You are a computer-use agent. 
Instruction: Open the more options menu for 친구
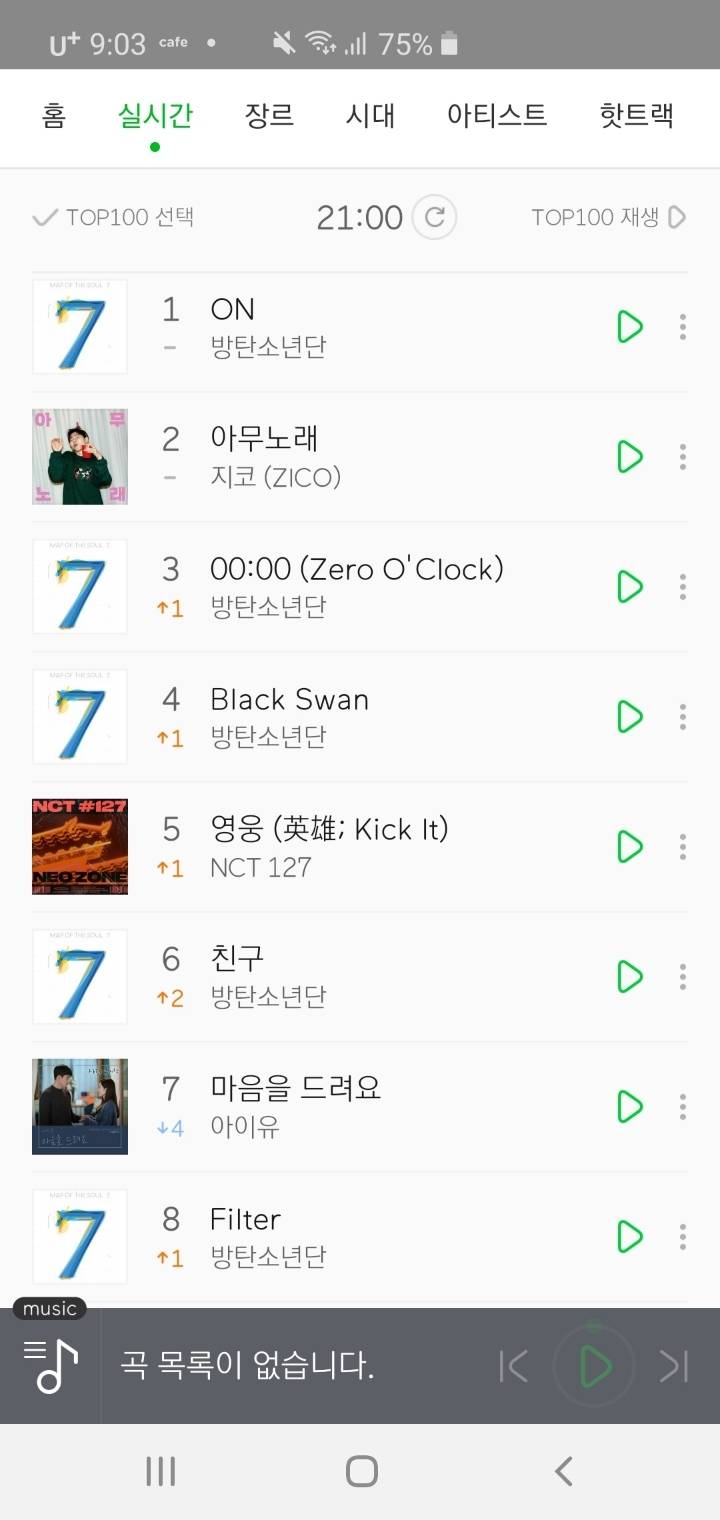tap(683, 976)
